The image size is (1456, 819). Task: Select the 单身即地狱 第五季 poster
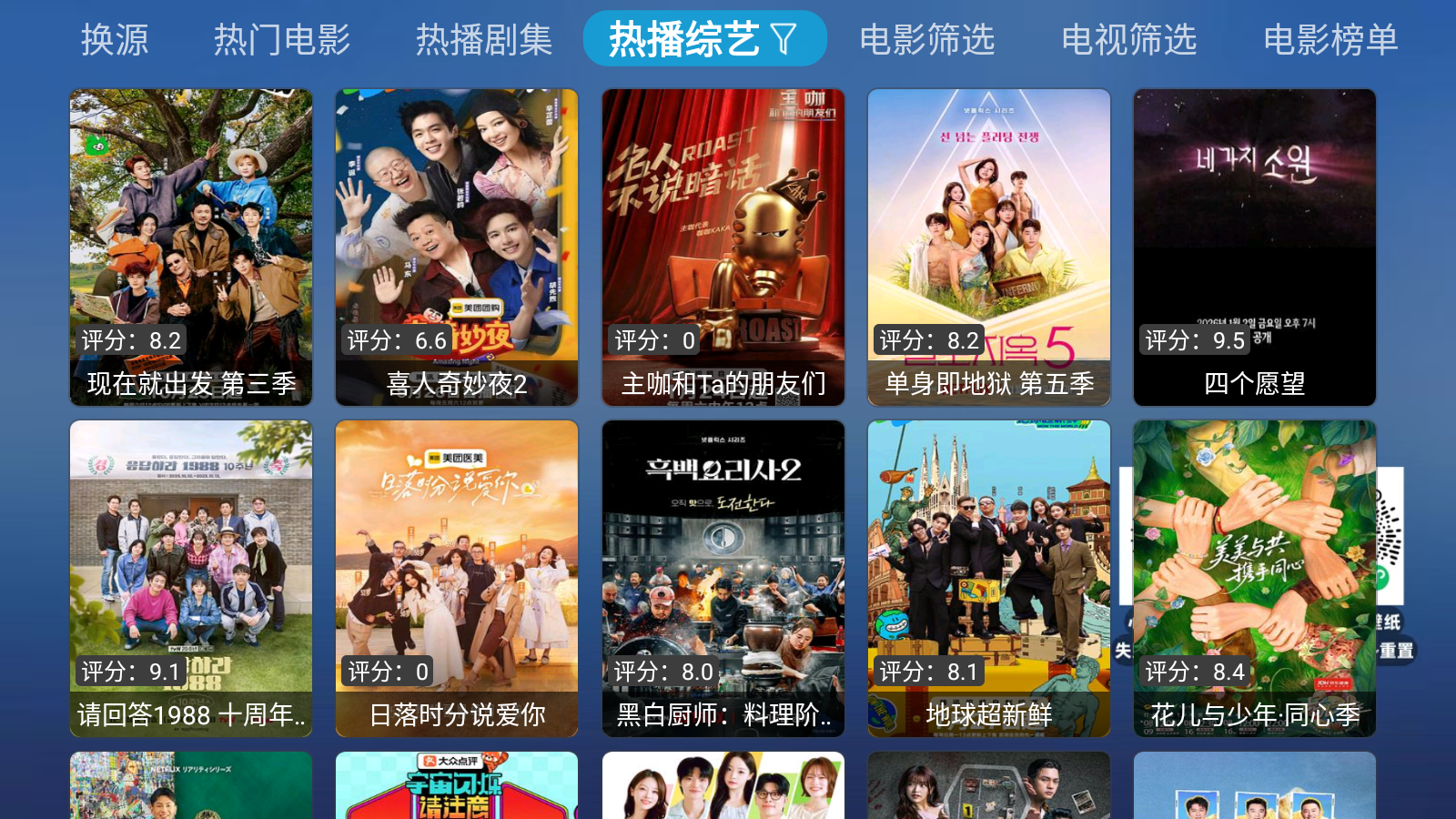pyautogui.click(x=989, y=247)
